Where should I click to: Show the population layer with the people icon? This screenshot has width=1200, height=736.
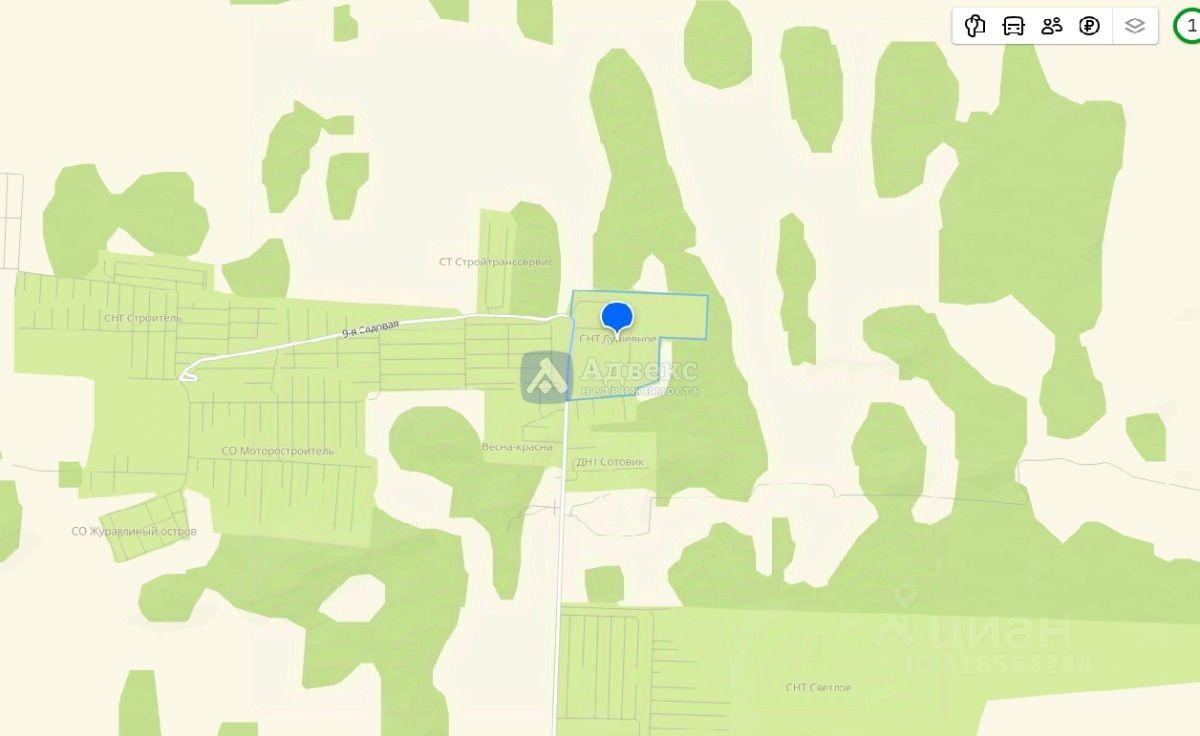coord(1051,26)
